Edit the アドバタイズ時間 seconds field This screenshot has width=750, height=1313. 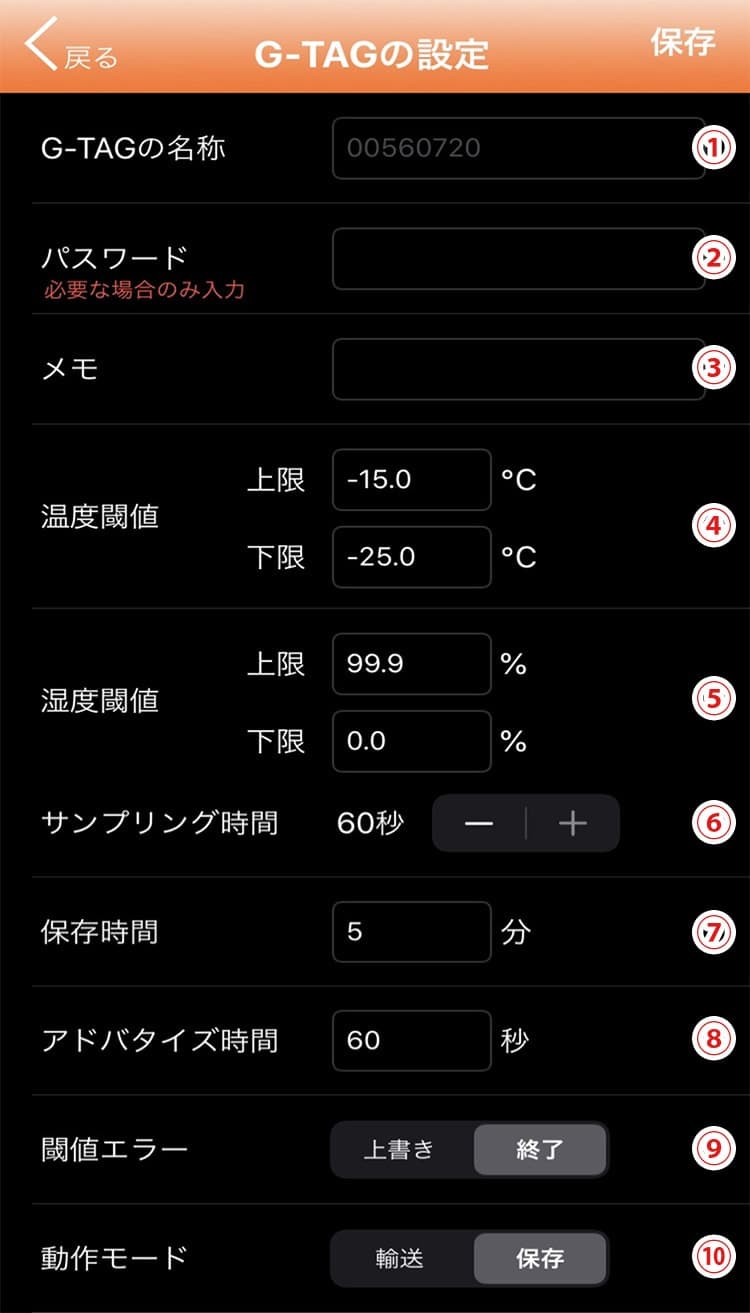[x=412, y=1041]
